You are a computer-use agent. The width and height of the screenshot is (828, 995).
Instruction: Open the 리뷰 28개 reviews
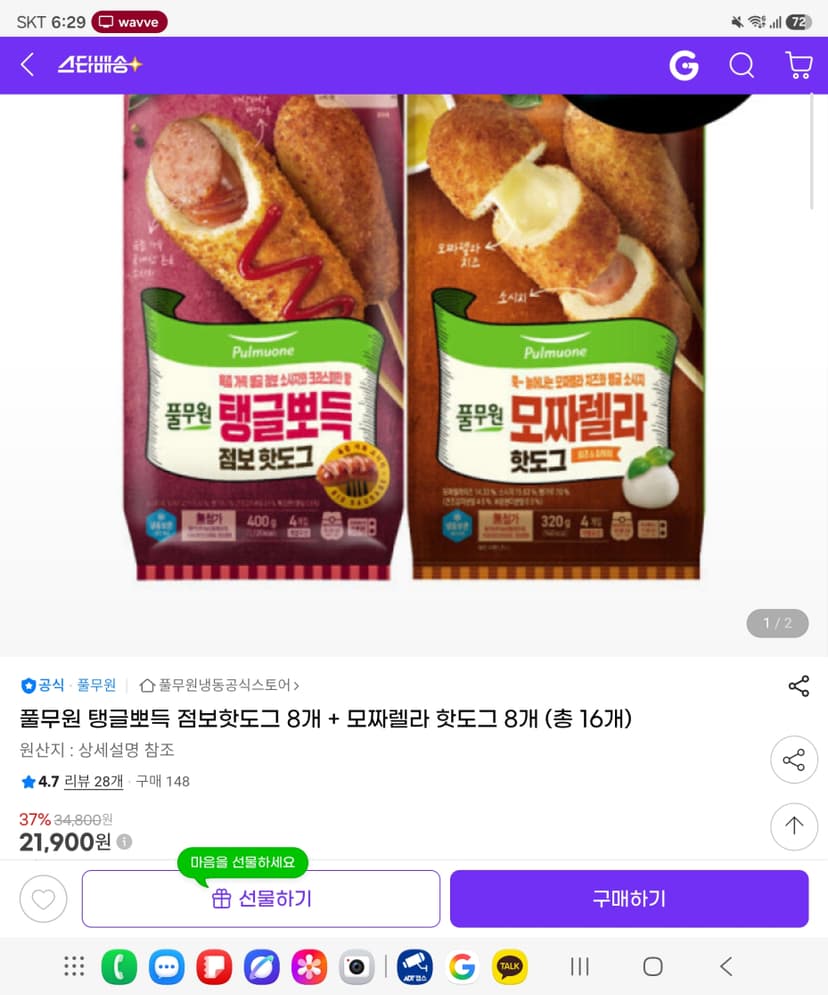[x=94, y=781]
